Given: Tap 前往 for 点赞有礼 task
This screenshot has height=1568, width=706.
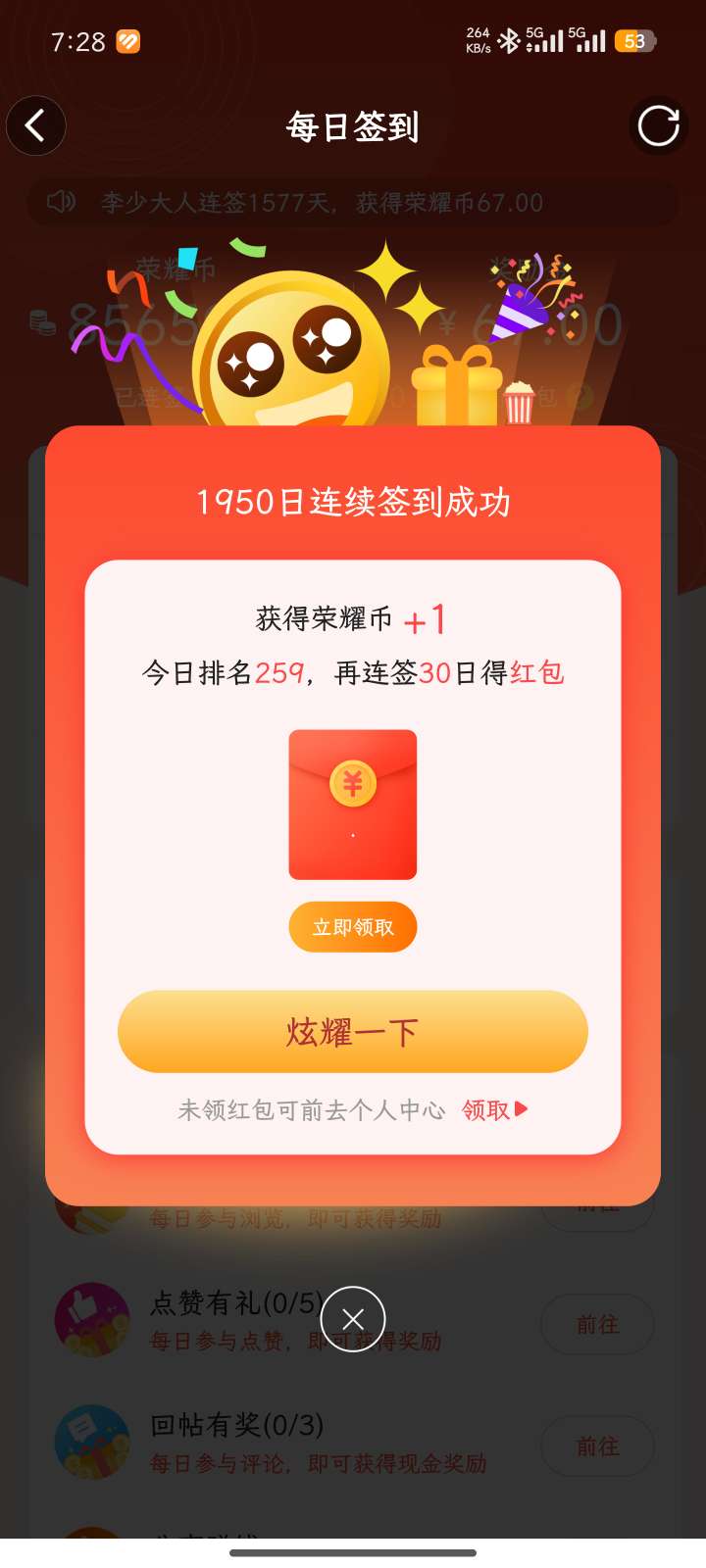Looking at the screenshot, I should pos(597,1325).
